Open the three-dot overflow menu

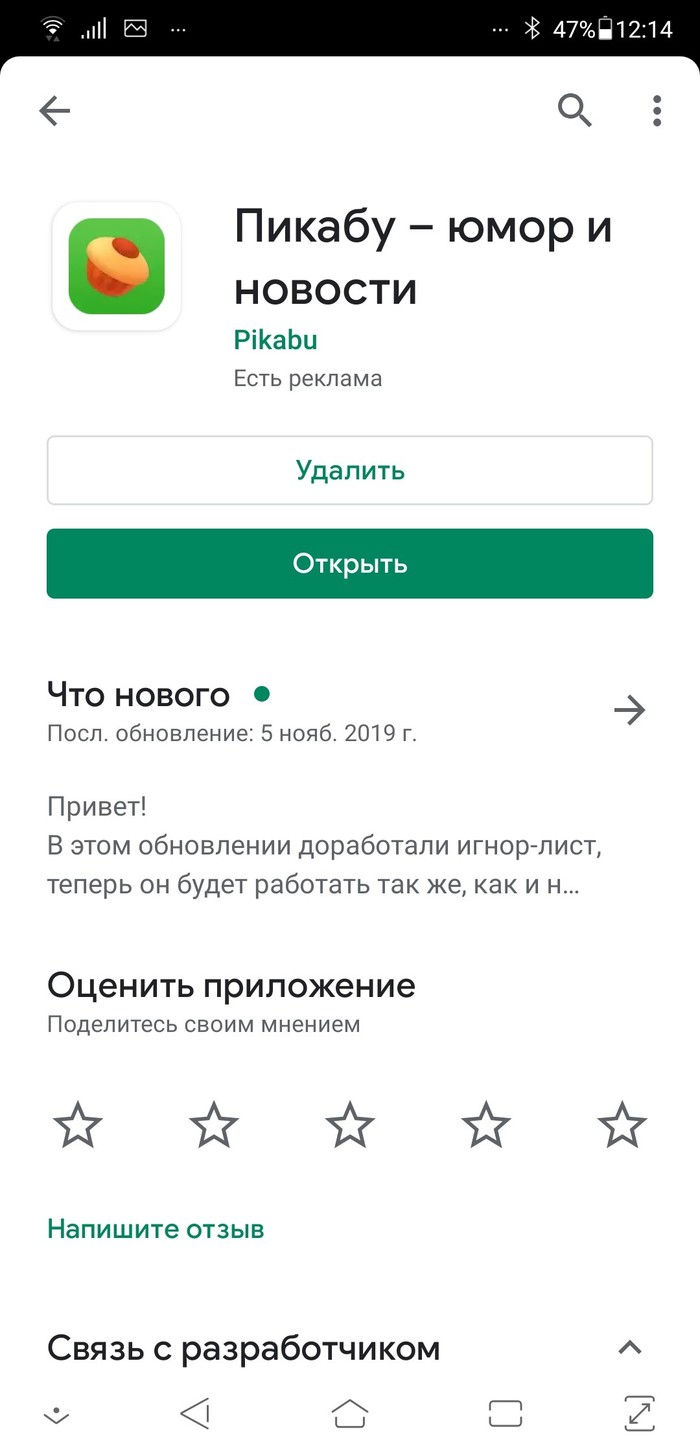coord(657,110)
